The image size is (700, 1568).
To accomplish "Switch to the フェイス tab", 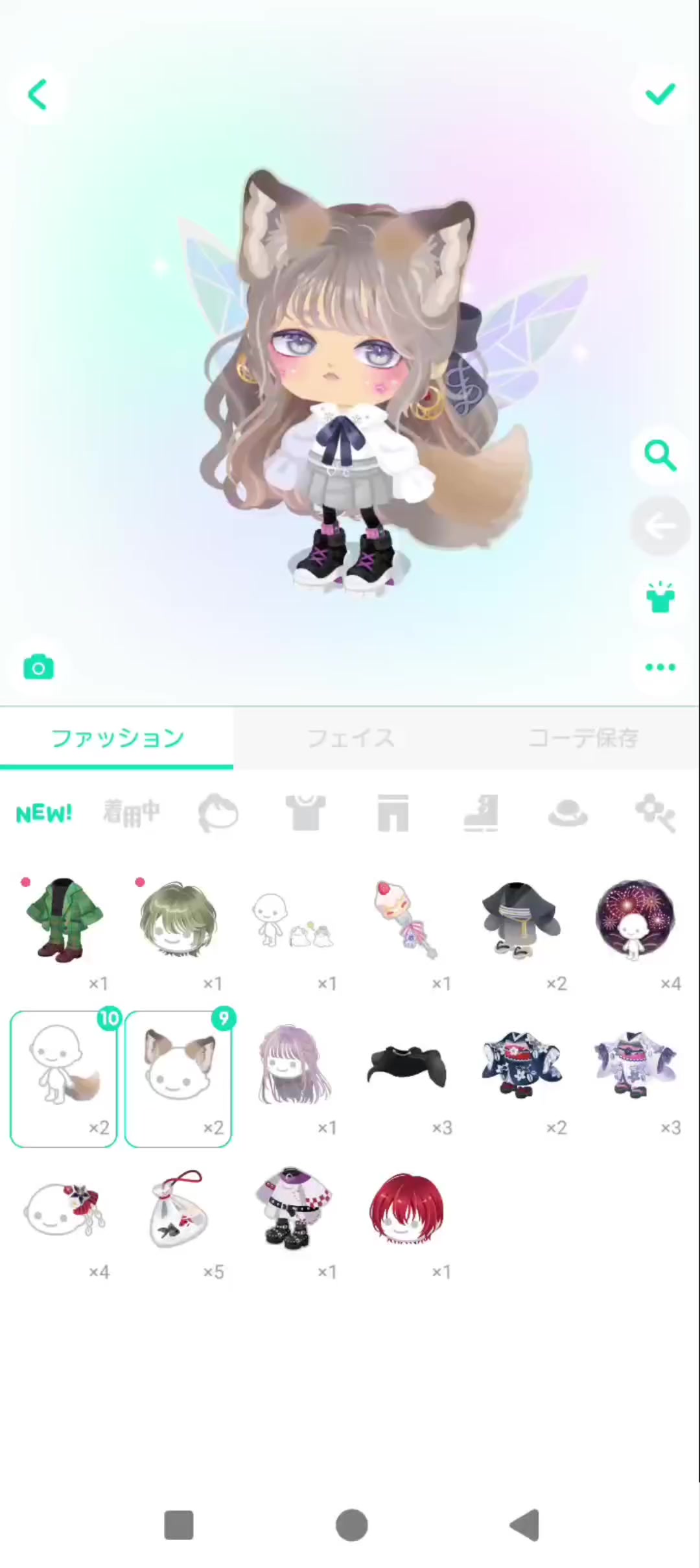I will [x=350, y=738].
